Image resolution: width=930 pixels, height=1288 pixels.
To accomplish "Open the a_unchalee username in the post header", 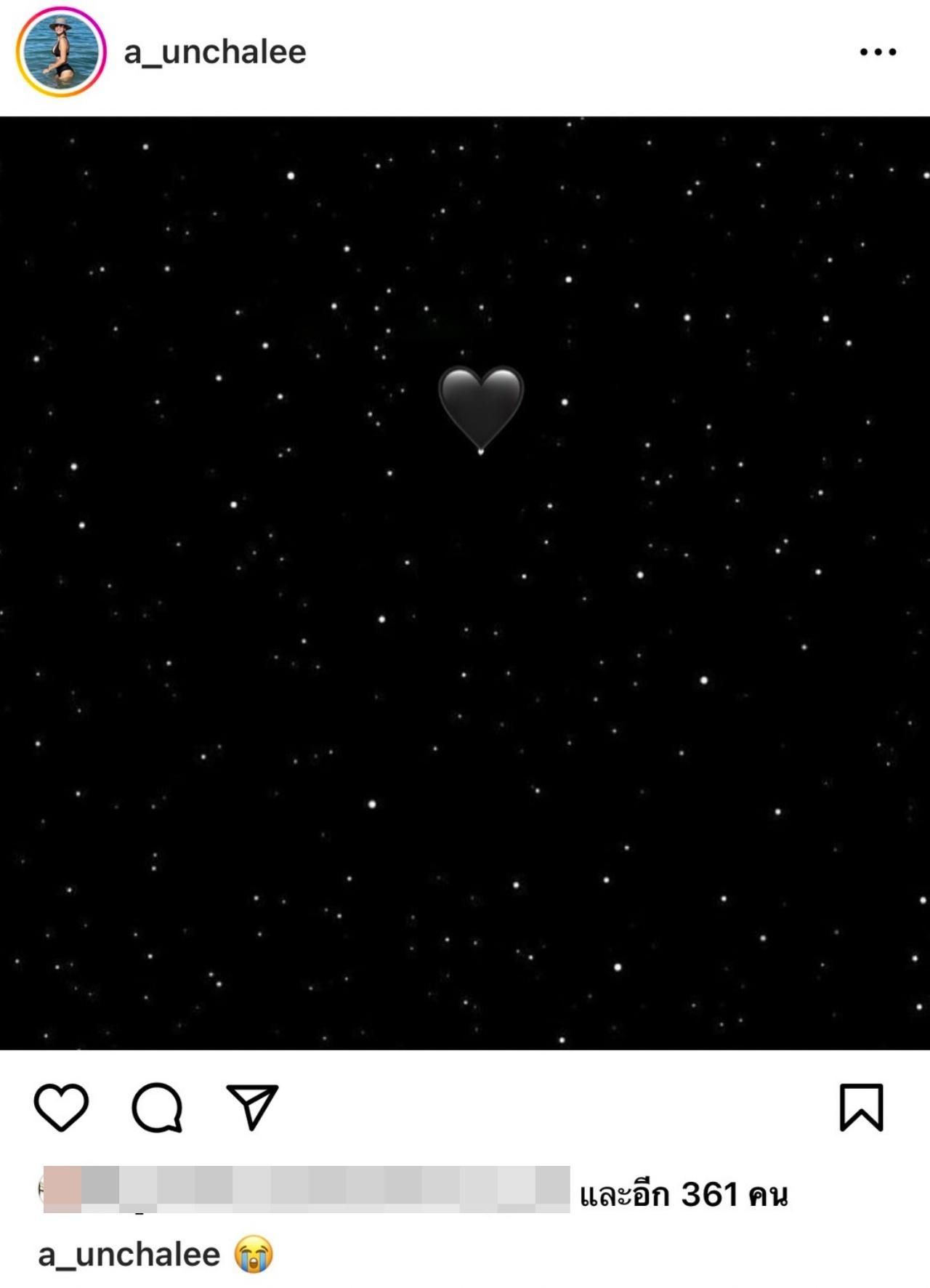I will click(215, 52).
